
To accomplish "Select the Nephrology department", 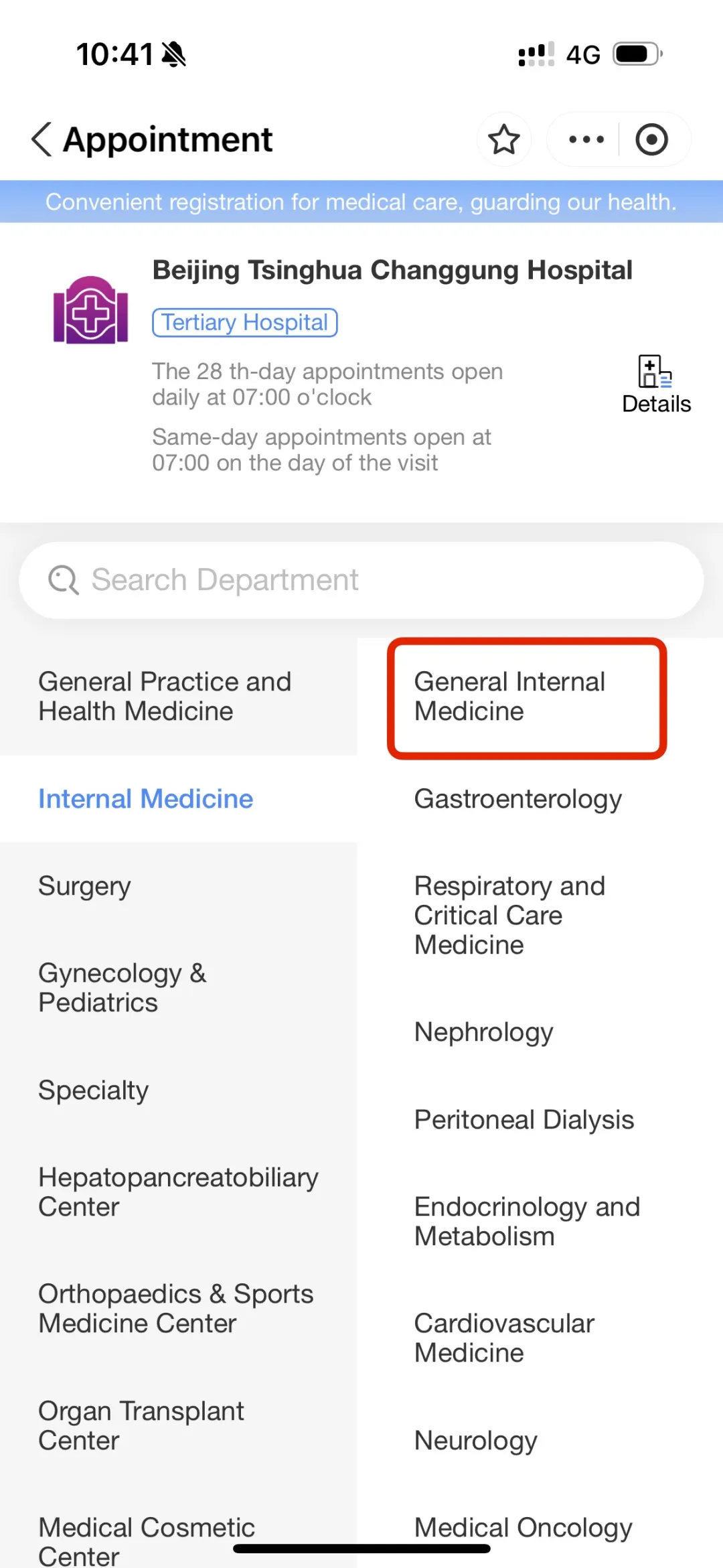I will click(x=540, y=1032).
